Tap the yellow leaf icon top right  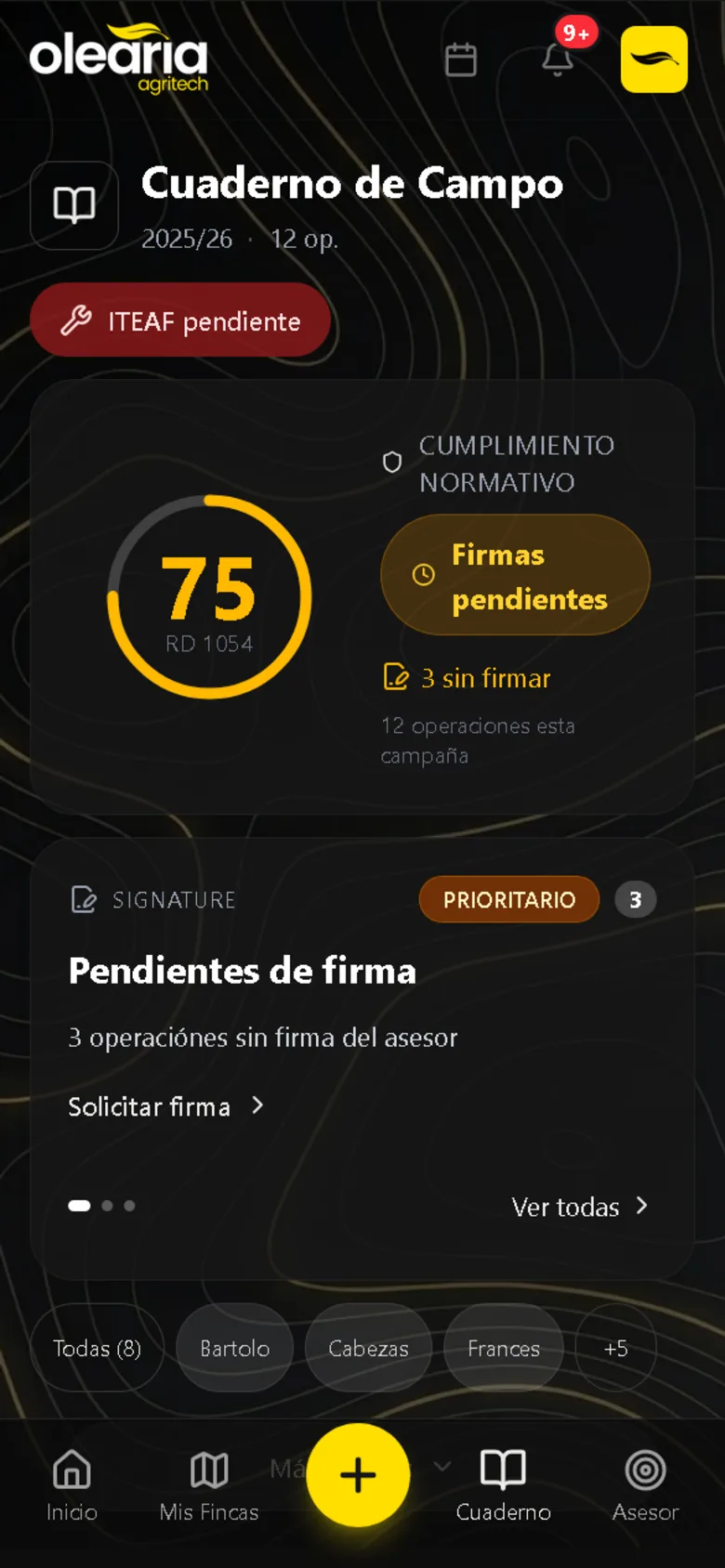click(x=653, y=59)
